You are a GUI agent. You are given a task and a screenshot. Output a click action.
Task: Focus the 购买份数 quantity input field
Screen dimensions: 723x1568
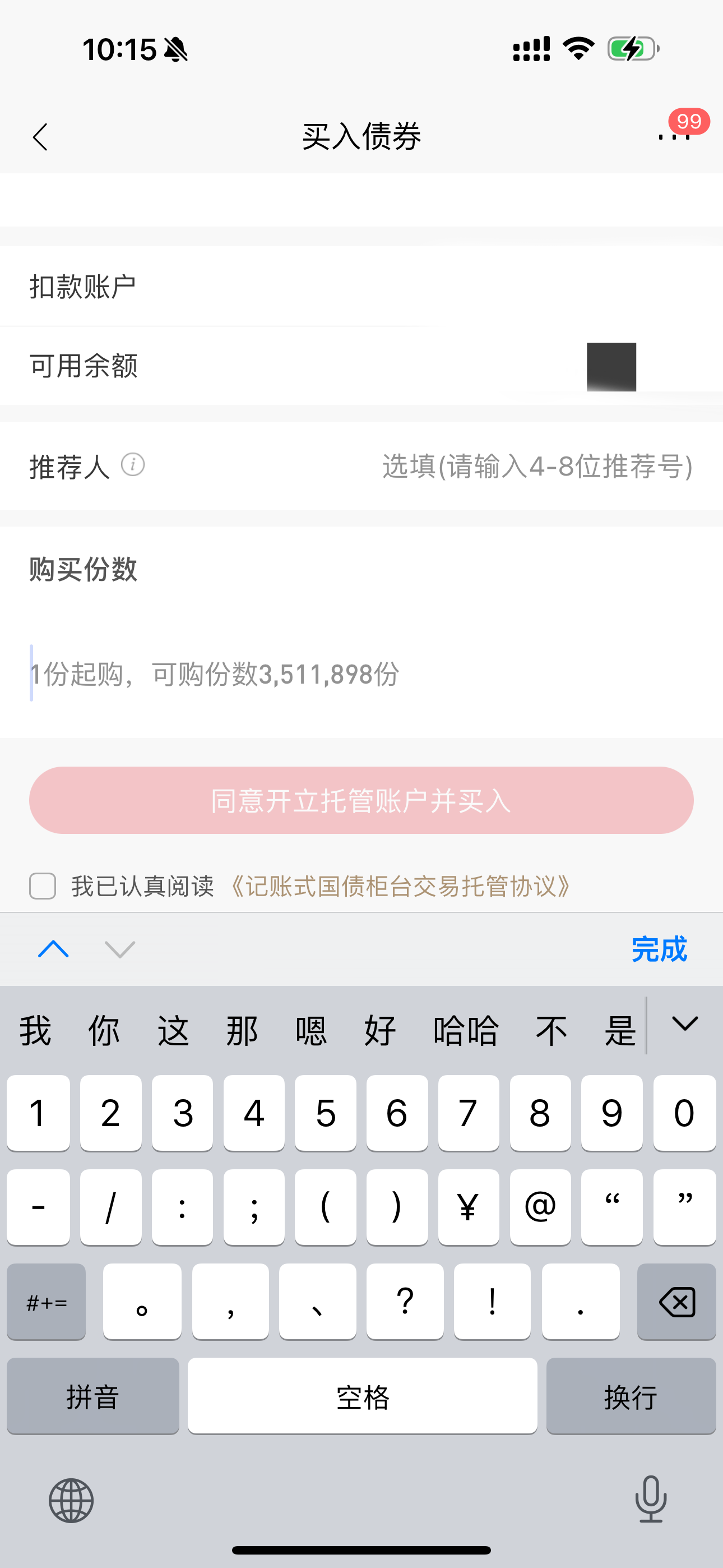point(361,674)
